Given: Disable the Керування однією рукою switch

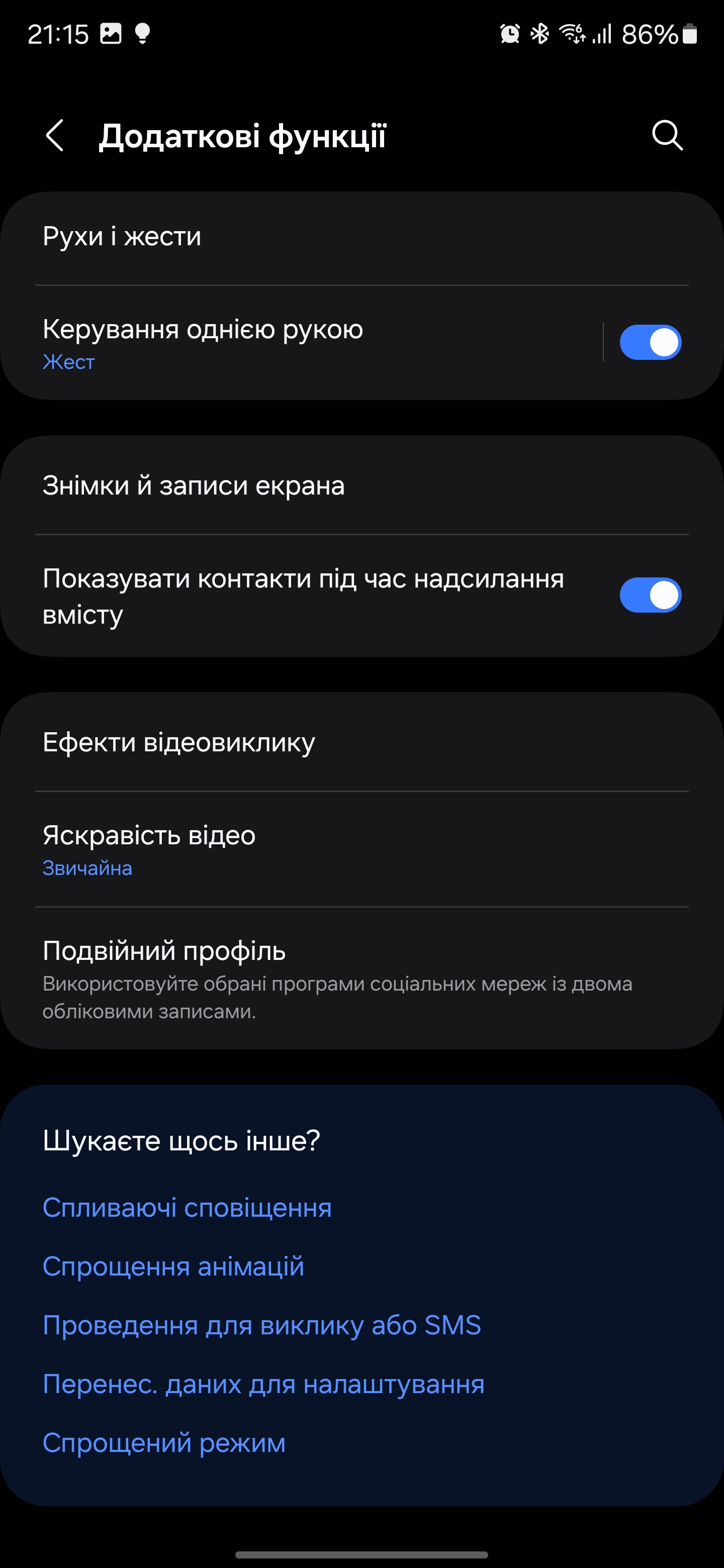Looking at the screenshot, I should click(650, 343).
